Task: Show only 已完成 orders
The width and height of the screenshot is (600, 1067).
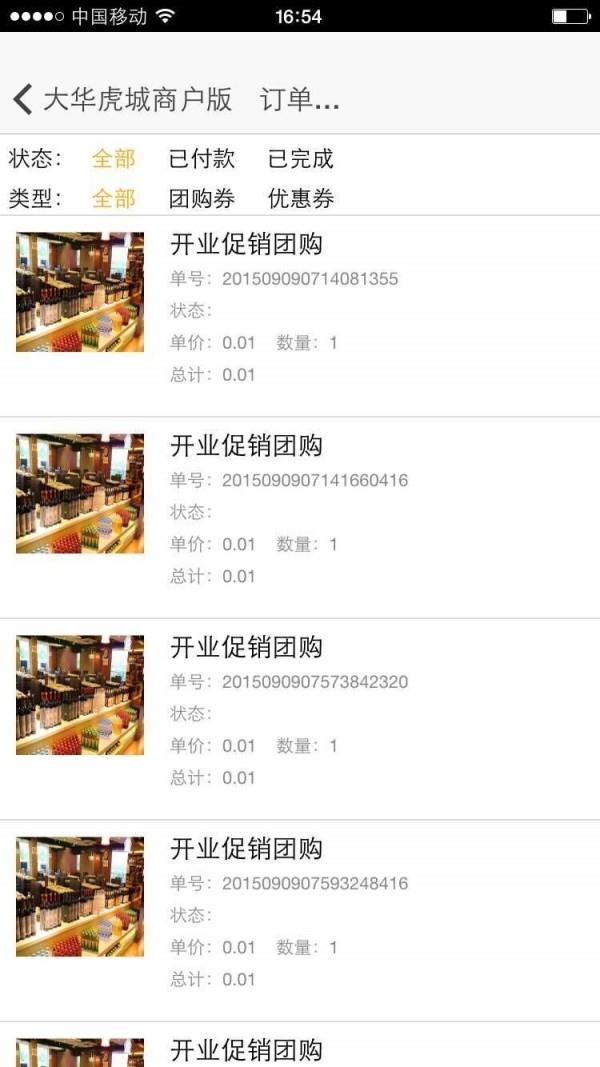Action: [x=301, y=159]
